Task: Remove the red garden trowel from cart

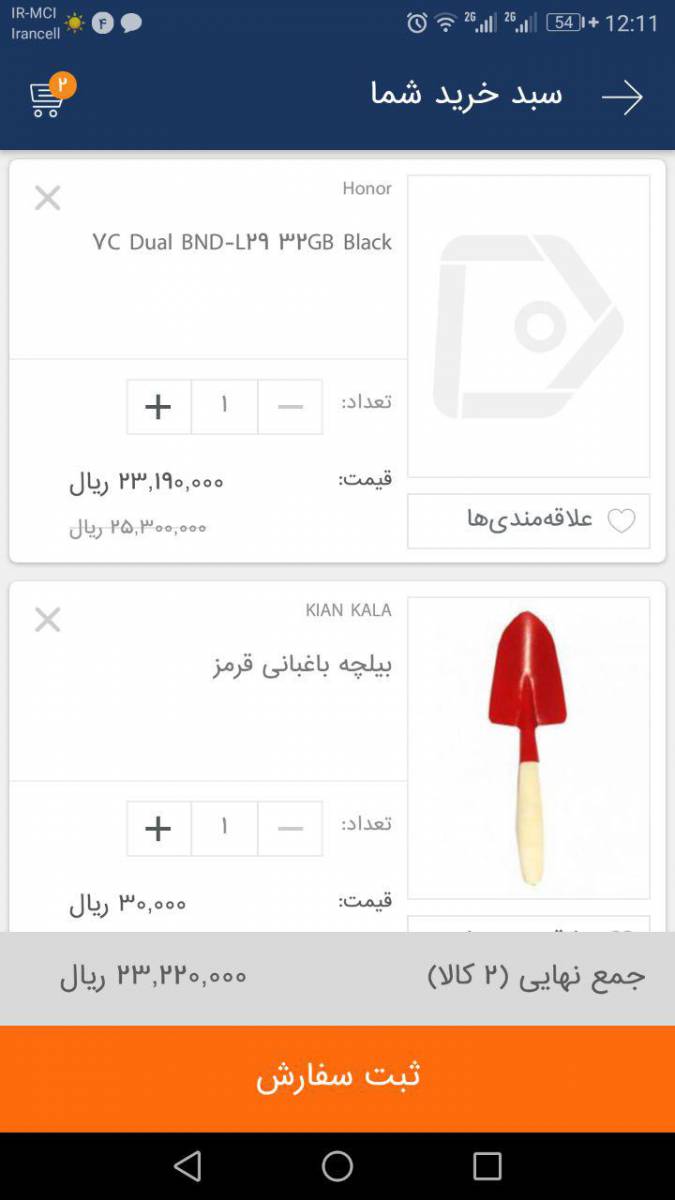Action: [47, 620]
